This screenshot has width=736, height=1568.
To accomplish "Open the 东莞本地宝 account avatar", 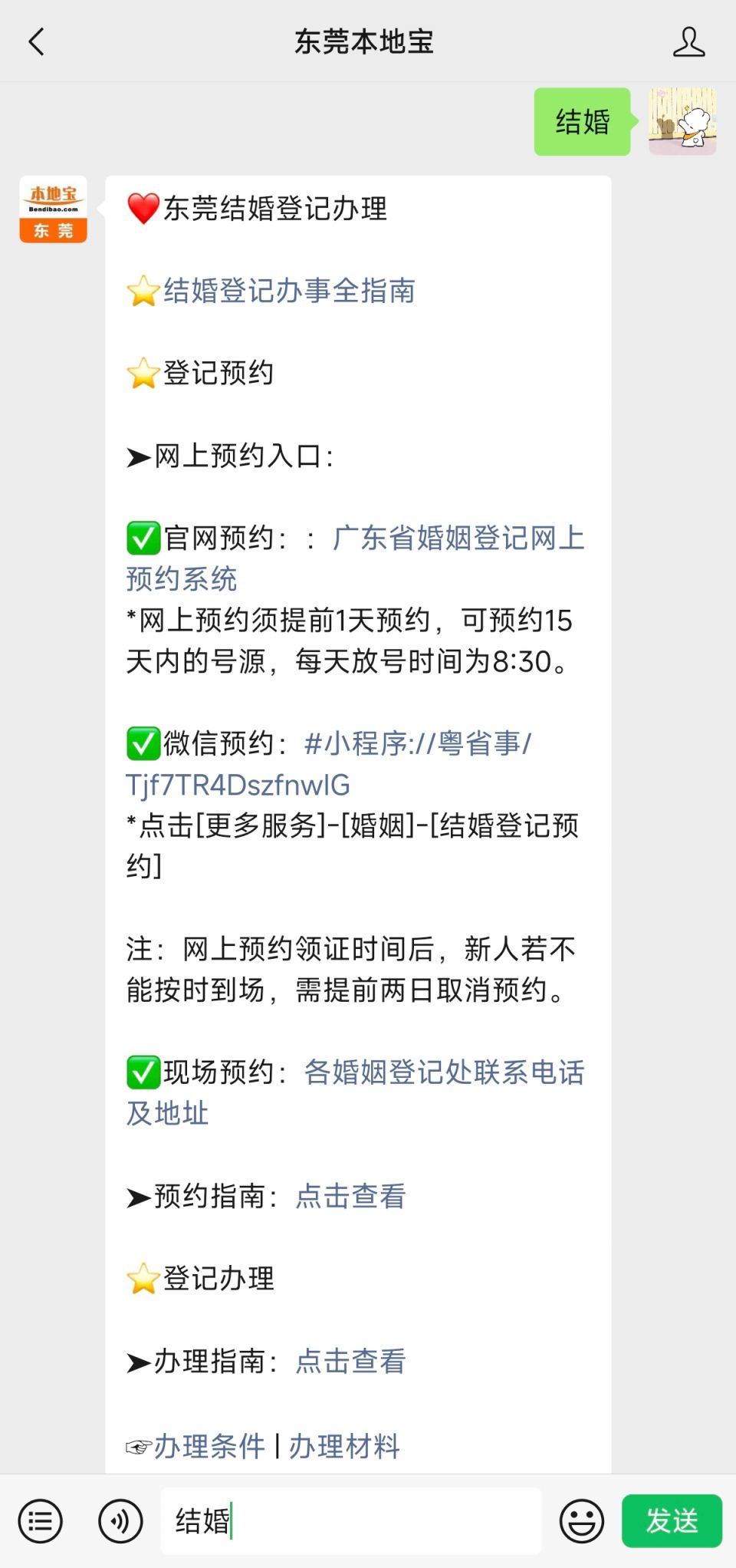I will (53, 209).
